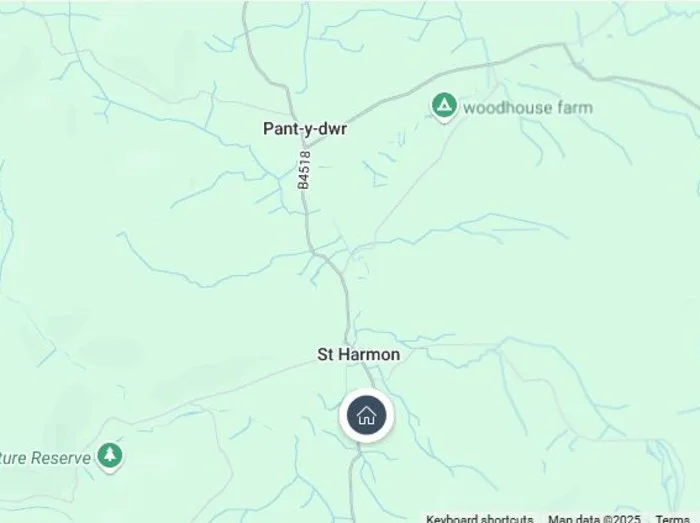Open the woodhouse farm campsite marker

(x=443, y=105)
